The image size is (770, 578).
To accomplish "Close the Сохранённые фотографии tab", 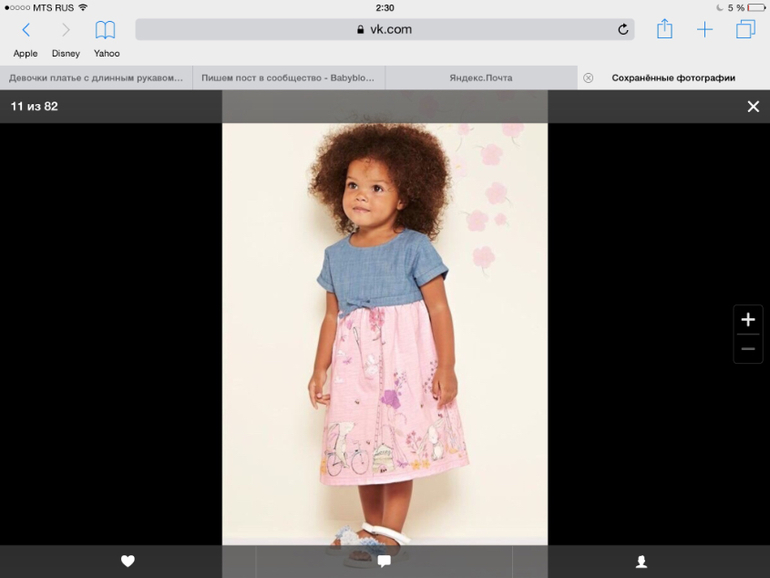I will click(x=588, y=78).
